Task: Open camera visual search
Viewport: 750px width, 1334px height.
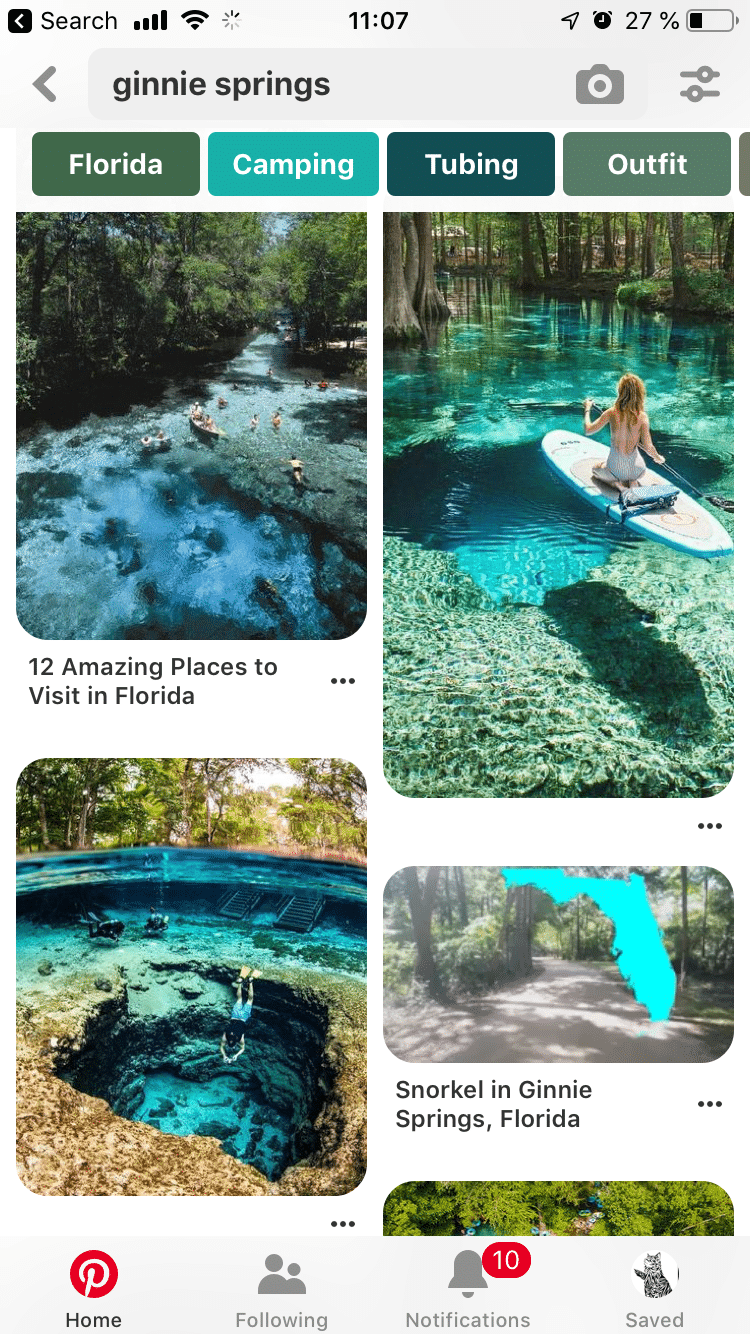Action: coord(600,85)
